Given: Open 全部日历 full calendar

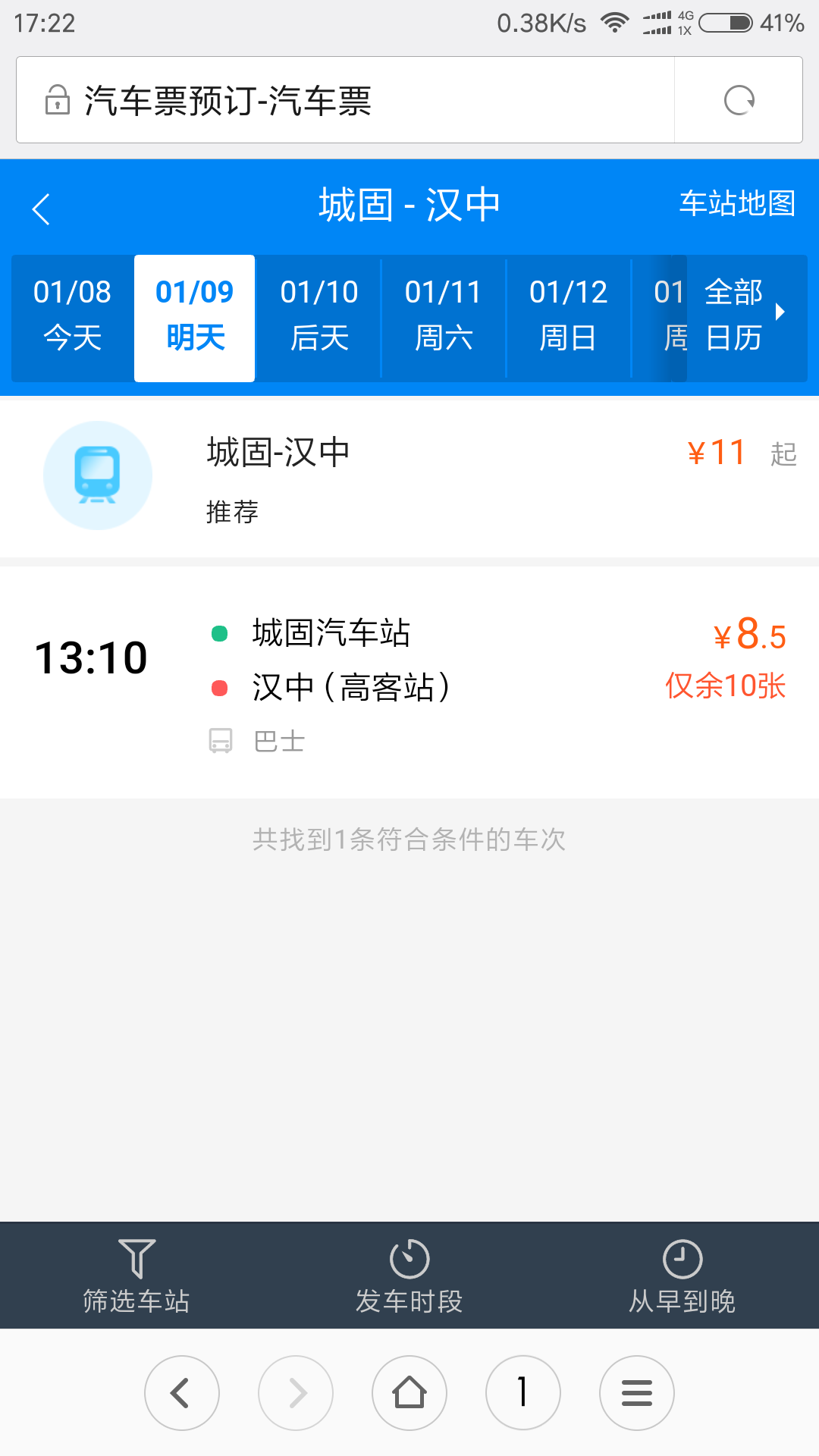Looking at the screenshot, I should point(743,315).
